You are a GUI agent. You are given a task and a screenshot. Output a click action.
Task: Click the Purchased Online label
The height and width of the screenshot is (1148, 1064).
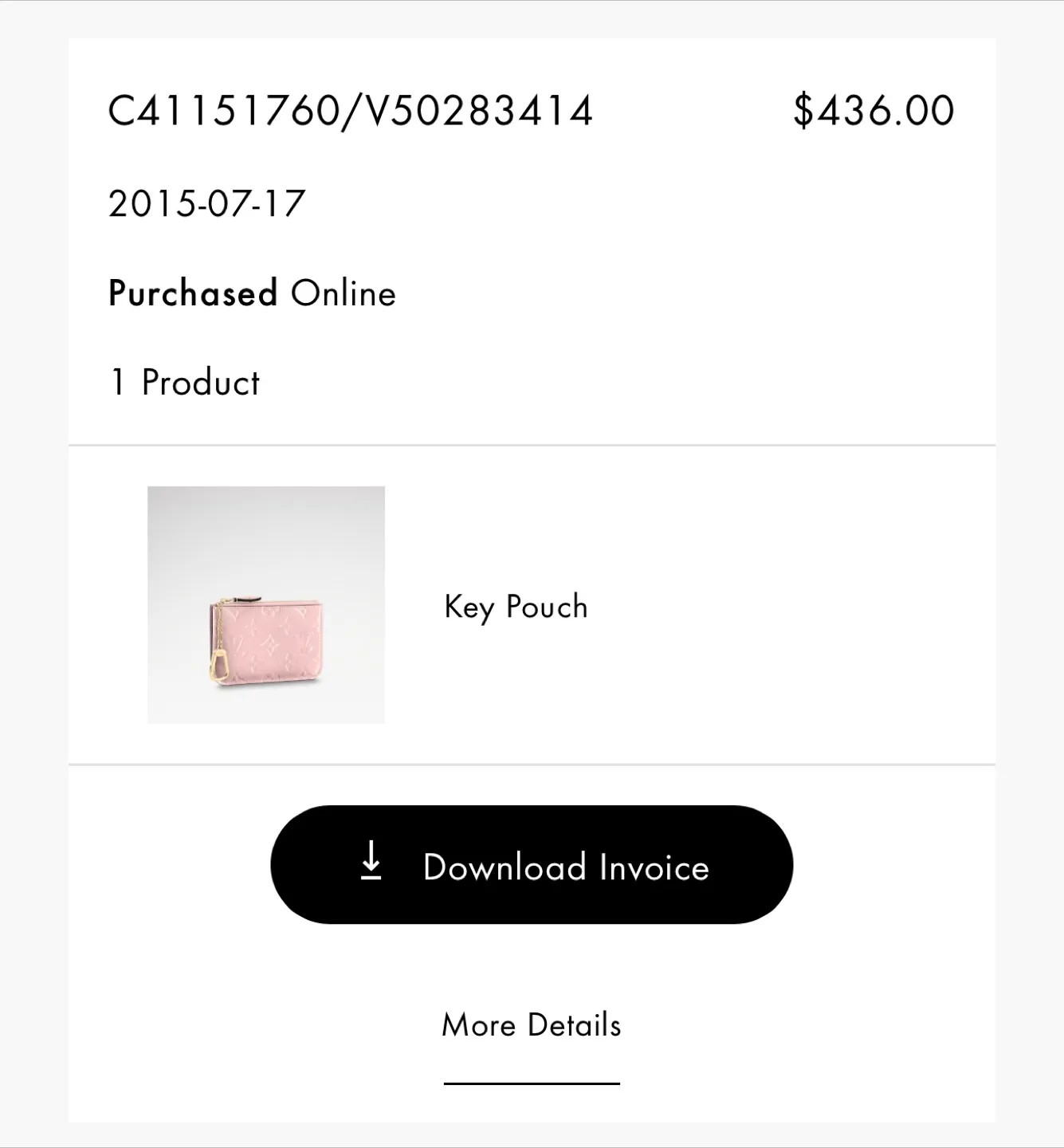click(x=251, y=293)
